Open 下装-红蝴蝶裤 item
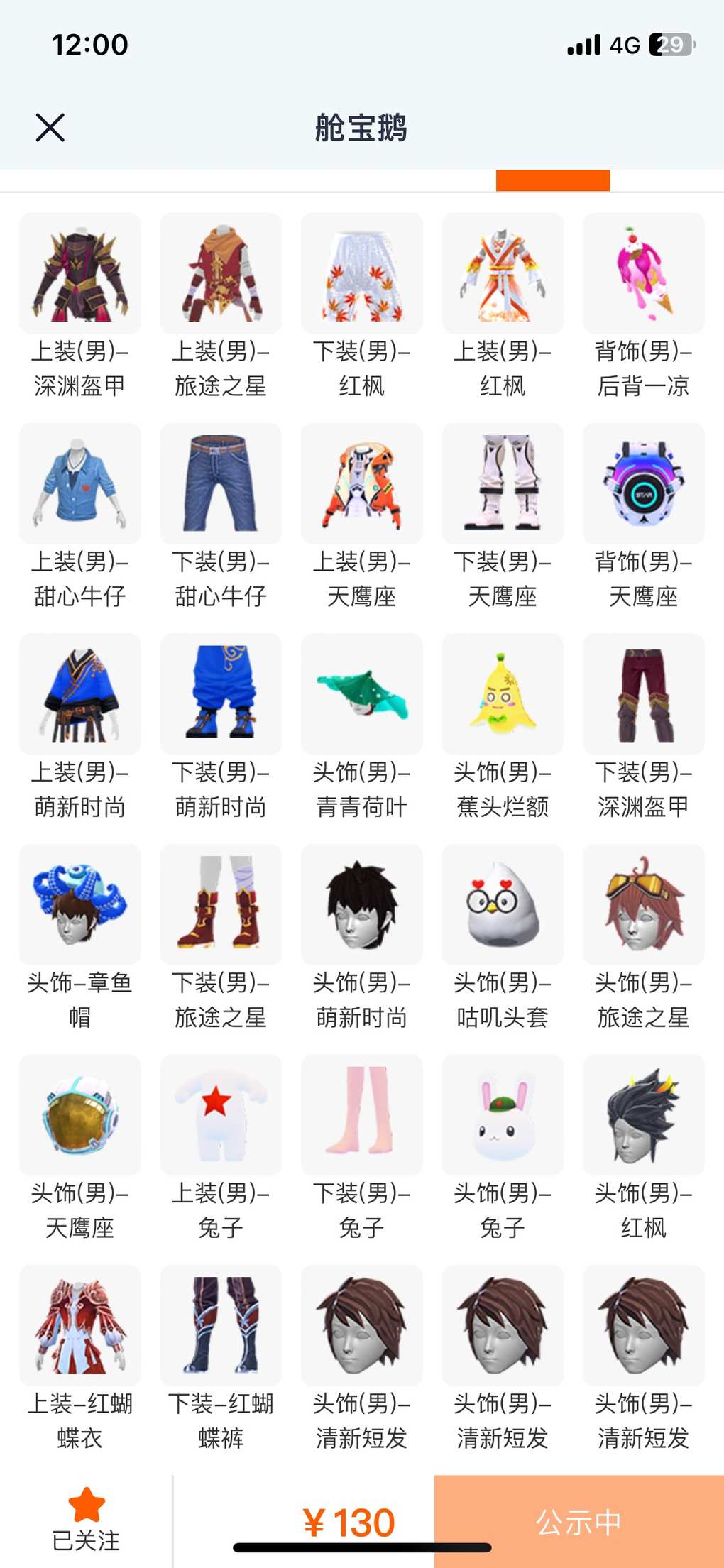Viewport: 724px width, 1568px height. point(221,1326)
